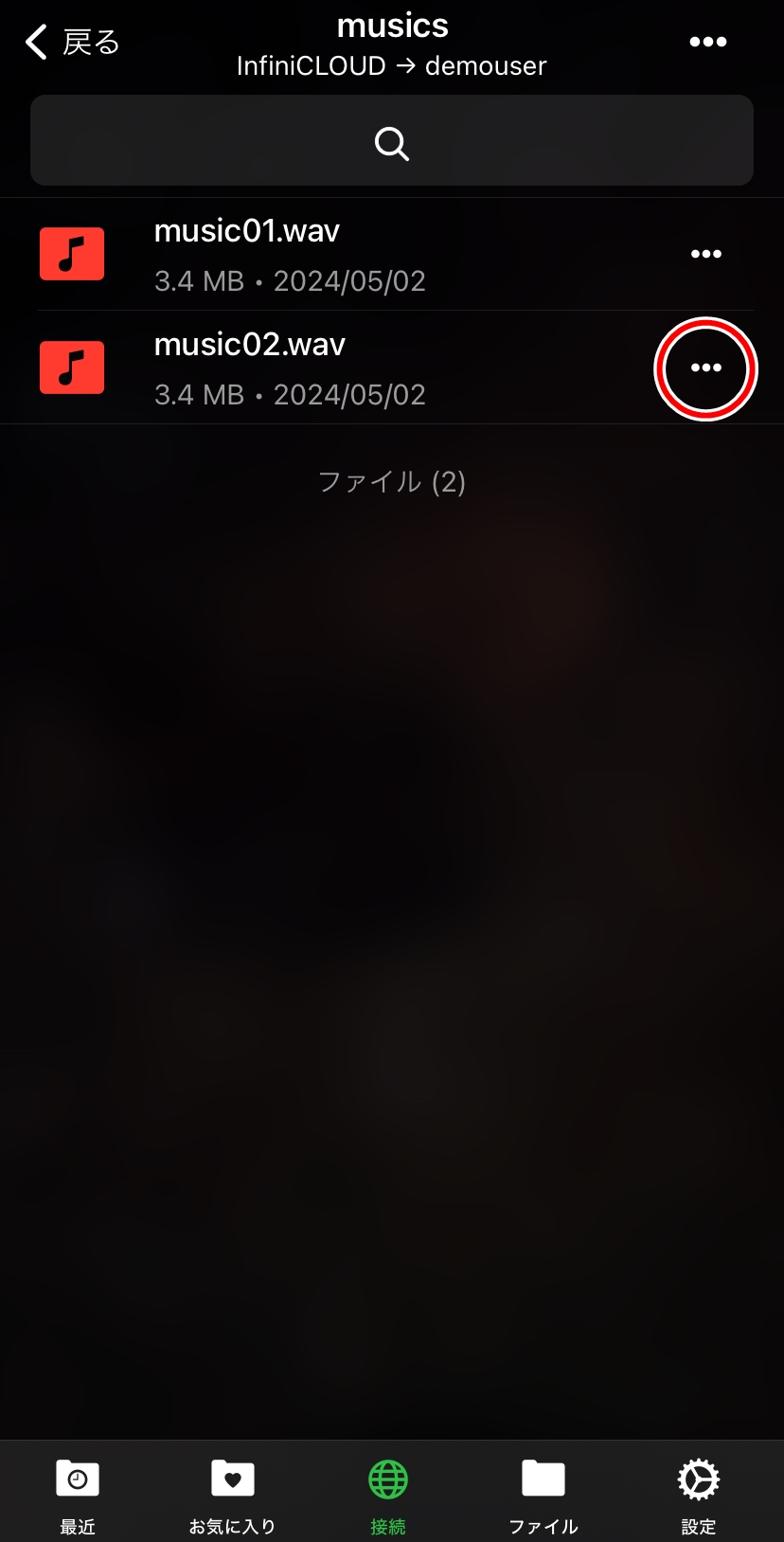Open more options for music01.wav
Image resolution: width=784 pixels, height=1542 pixels.
[x=705, y=254]
